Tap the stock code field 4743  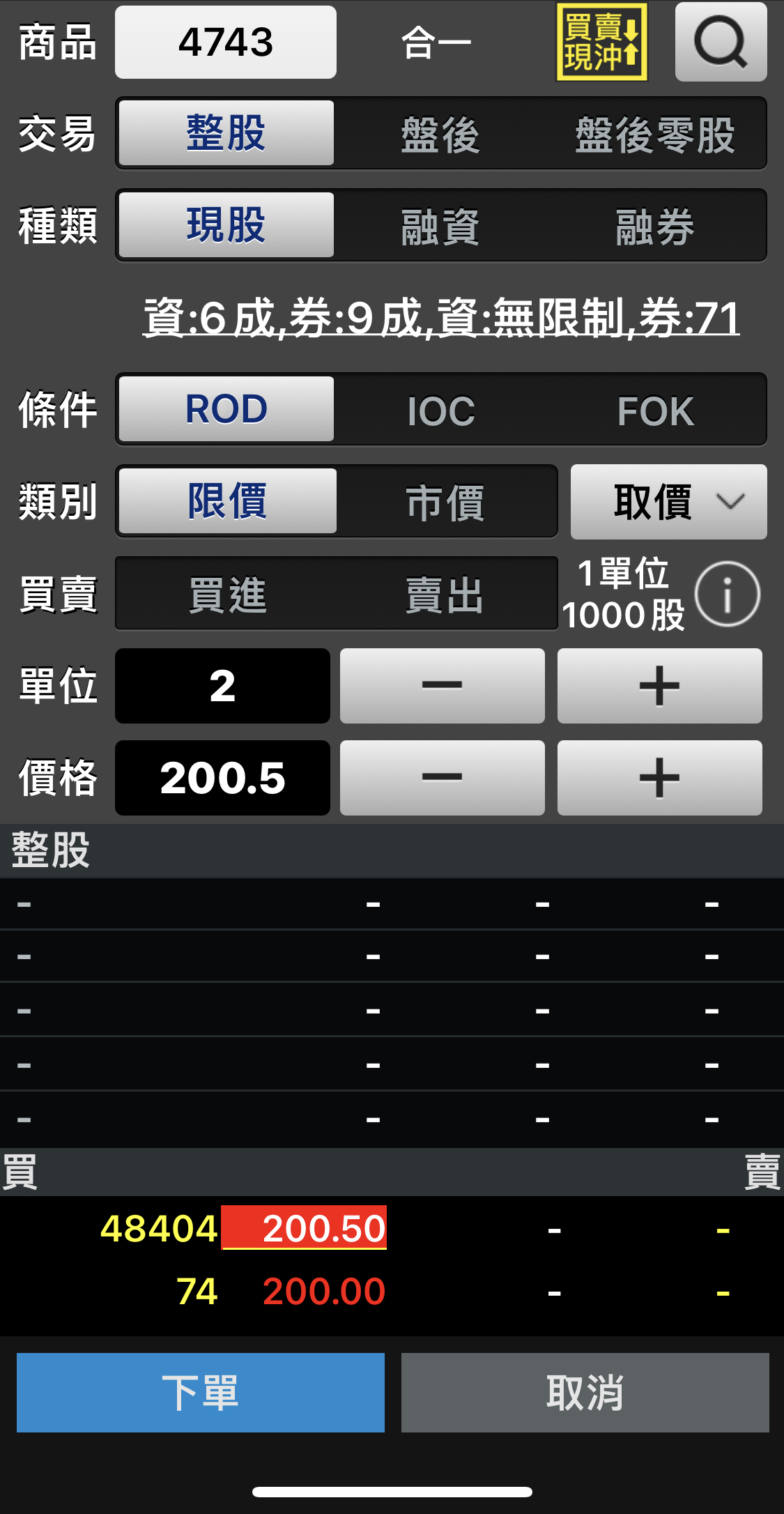(225, 43)
